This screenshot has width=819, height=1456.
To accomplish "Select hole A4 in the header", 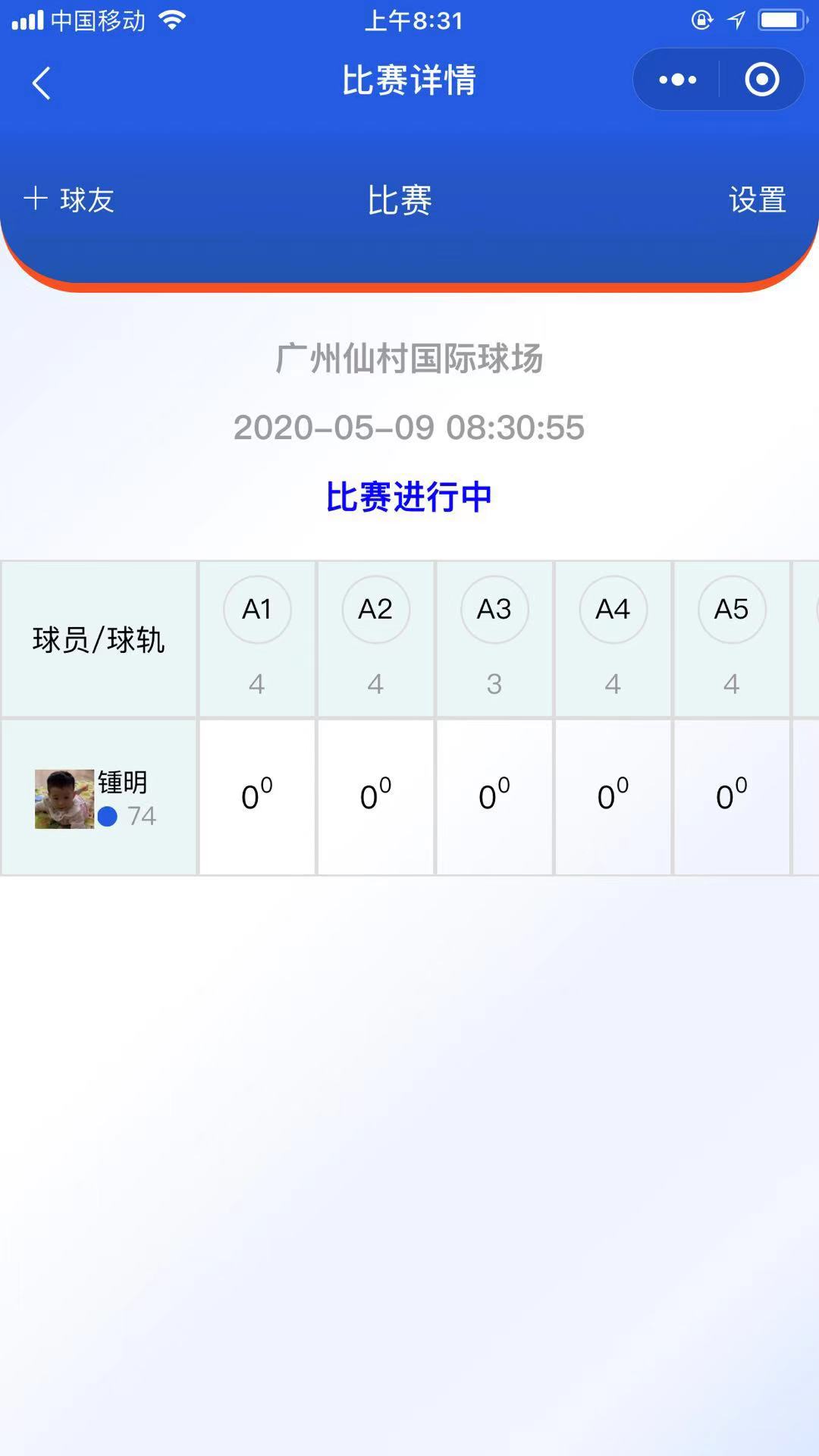I will pyautogui.click(x=613, y=610).
